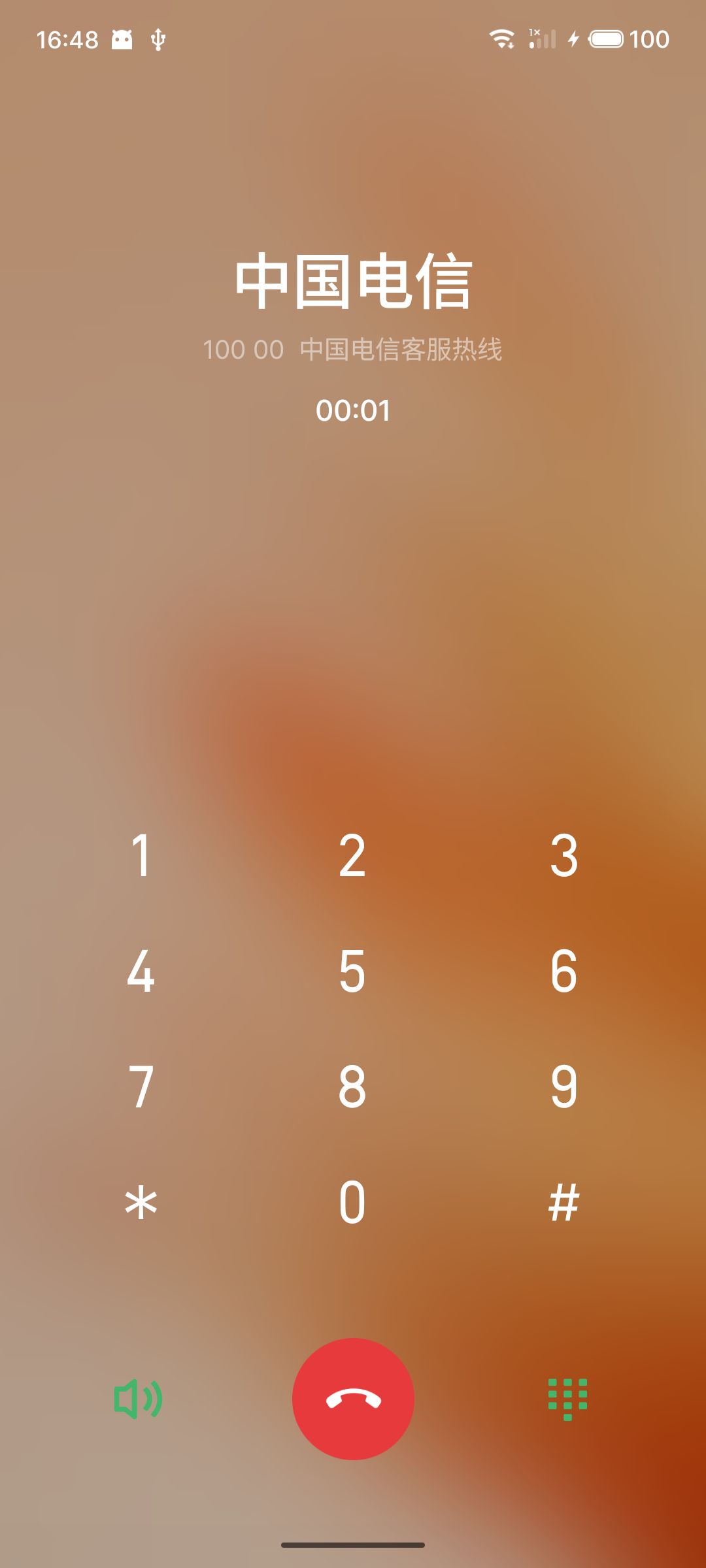
Task: Tap the star (*) key
Action: [x=141, y=1202]
